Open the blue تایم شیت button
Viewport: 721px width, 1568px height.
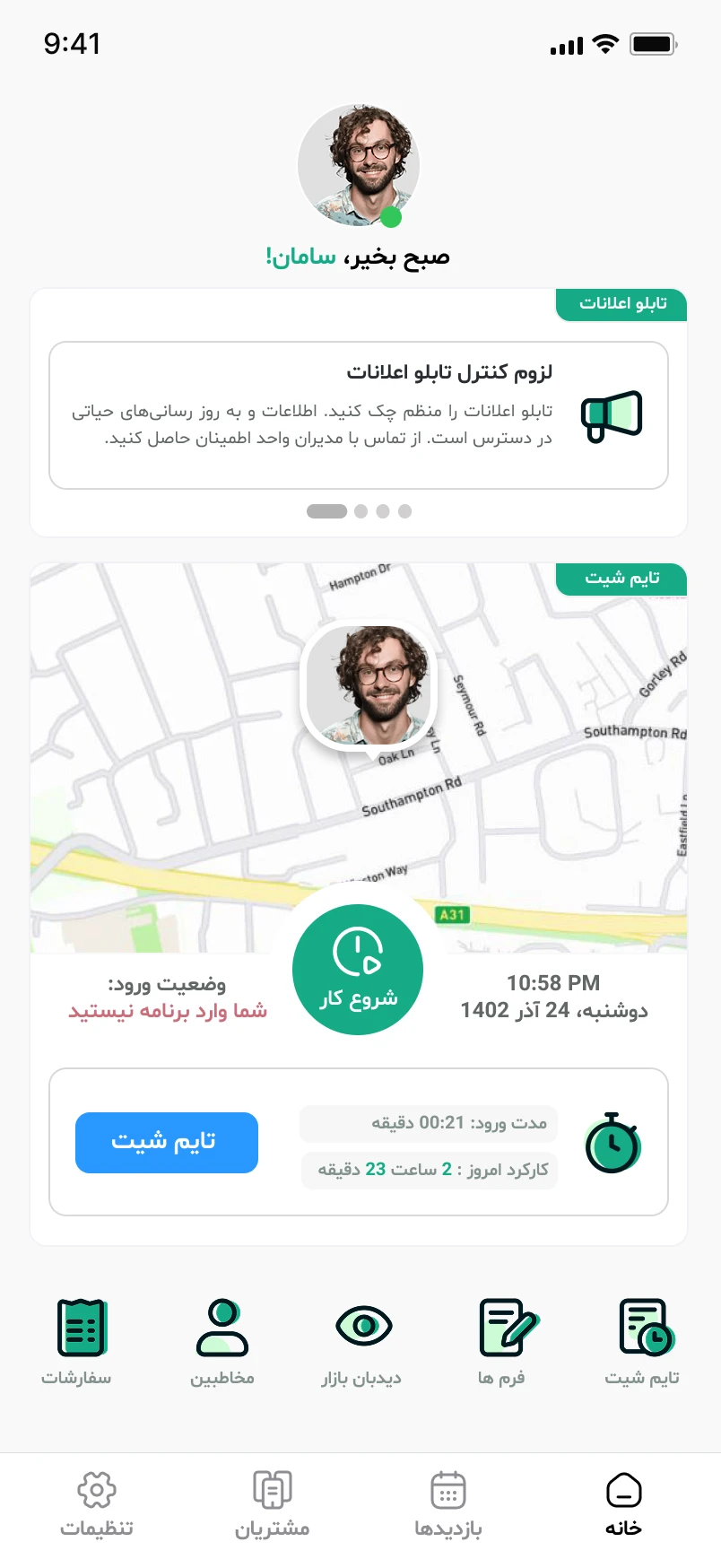pos(167,1142)
